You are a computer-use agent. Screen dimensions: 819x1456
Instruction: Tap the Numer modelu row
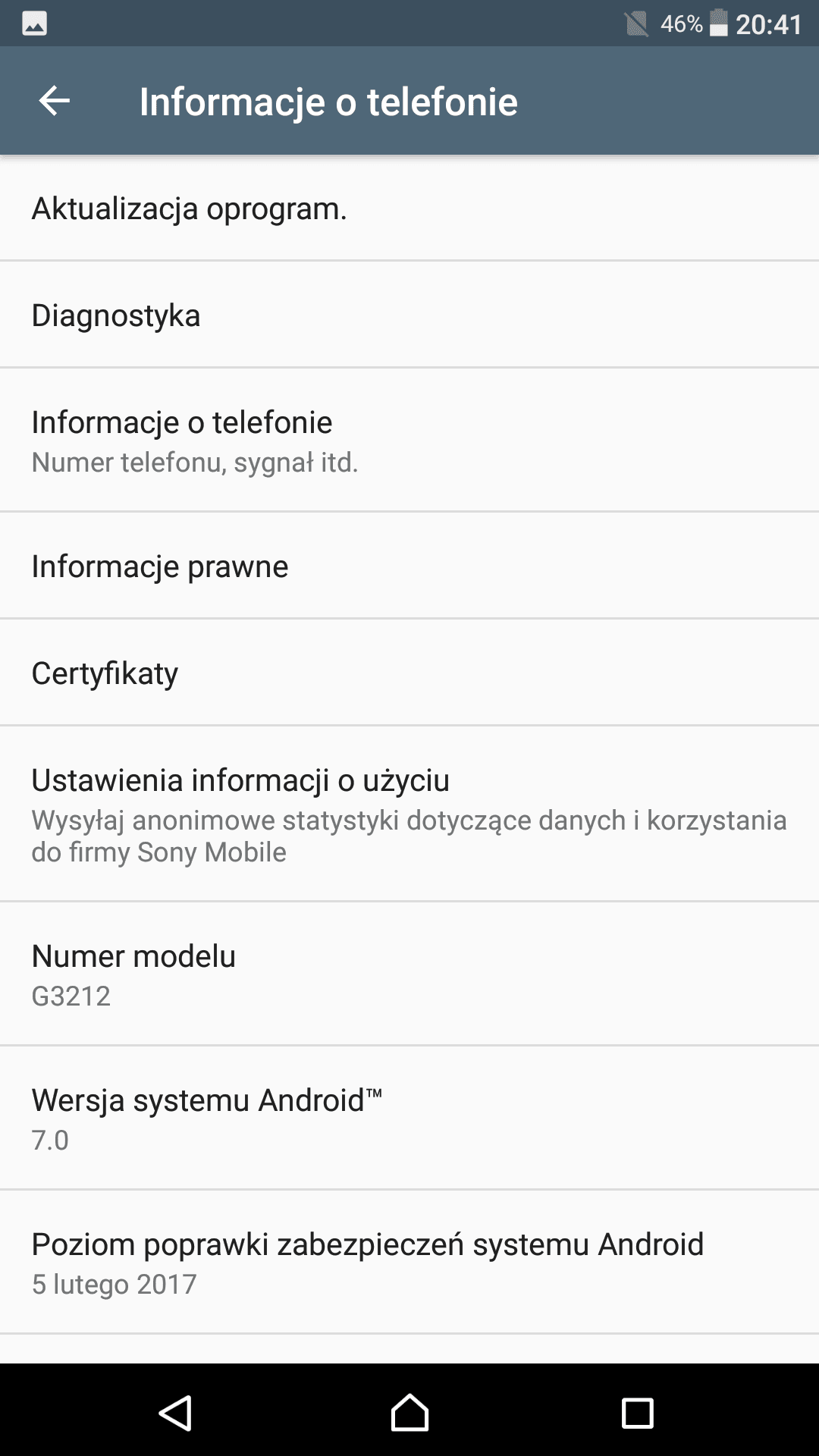point(409,974)
